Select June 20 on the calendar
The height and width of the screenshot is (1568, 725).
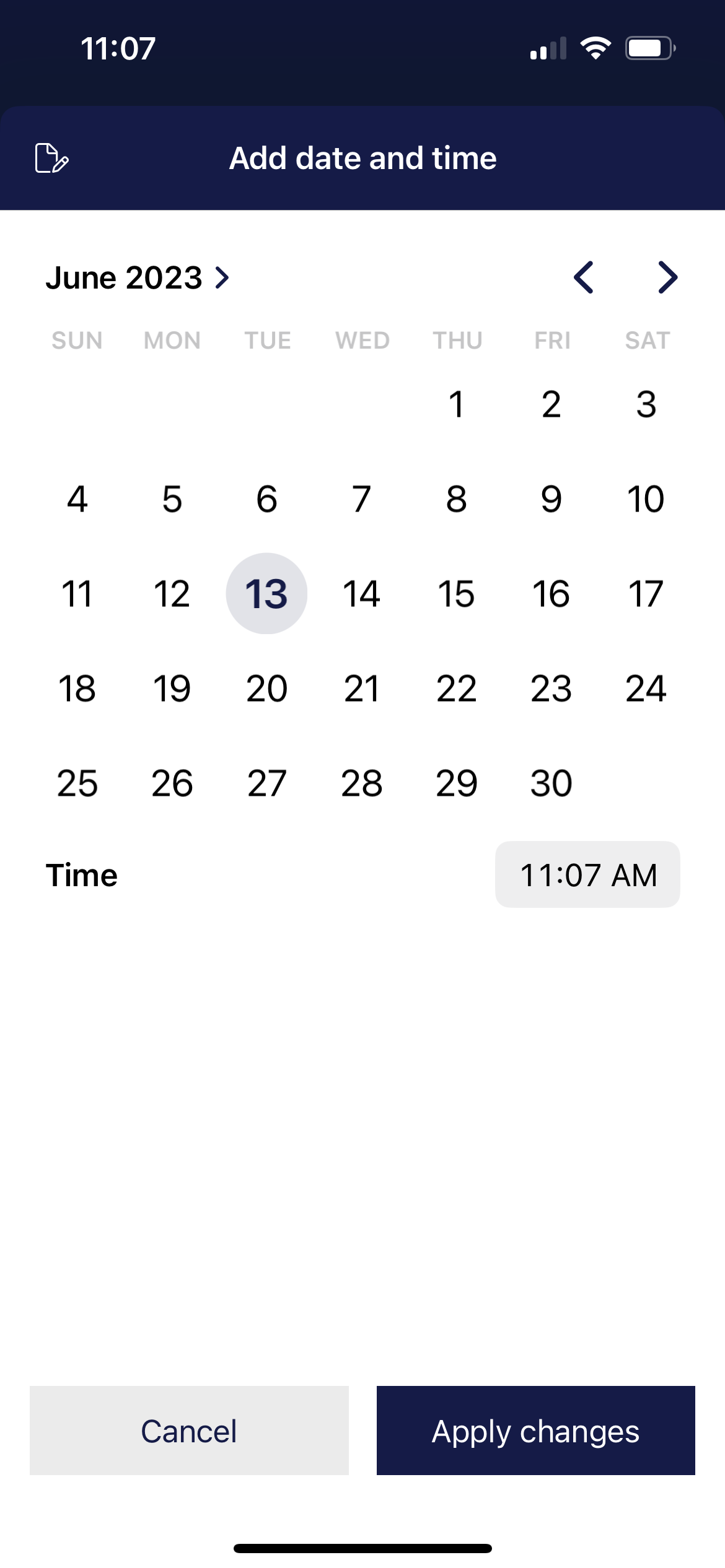pos(266,689)
